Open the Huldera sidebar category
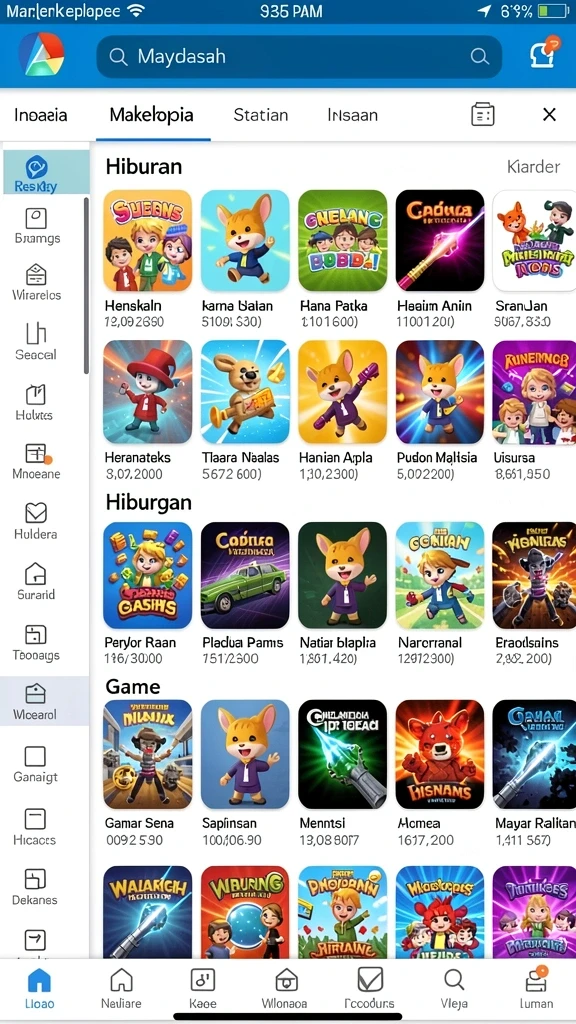576x1024 pixels. [x=36, y=521]
